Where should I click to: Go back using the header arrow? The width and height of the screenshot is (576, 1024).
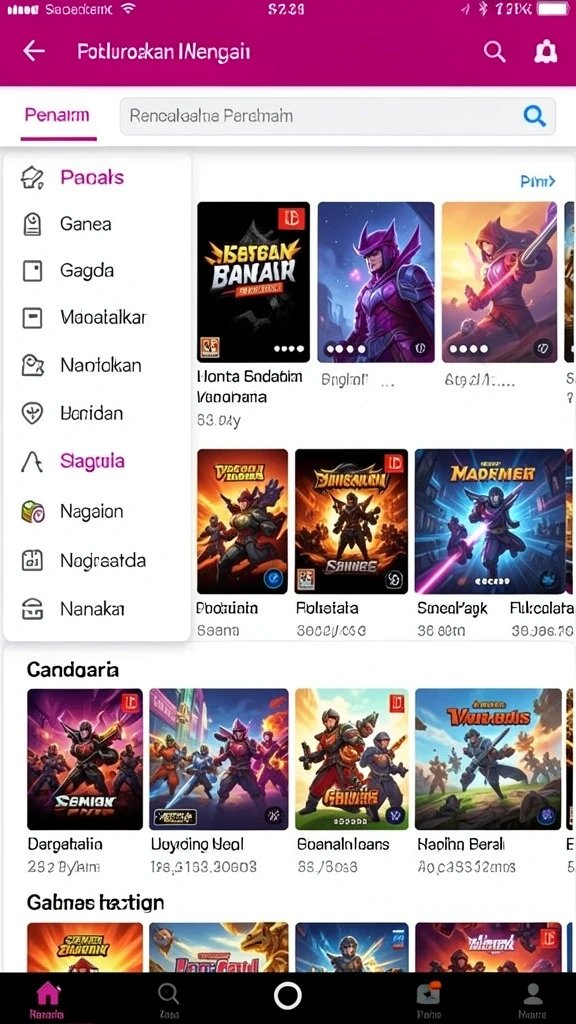(34, 51)
